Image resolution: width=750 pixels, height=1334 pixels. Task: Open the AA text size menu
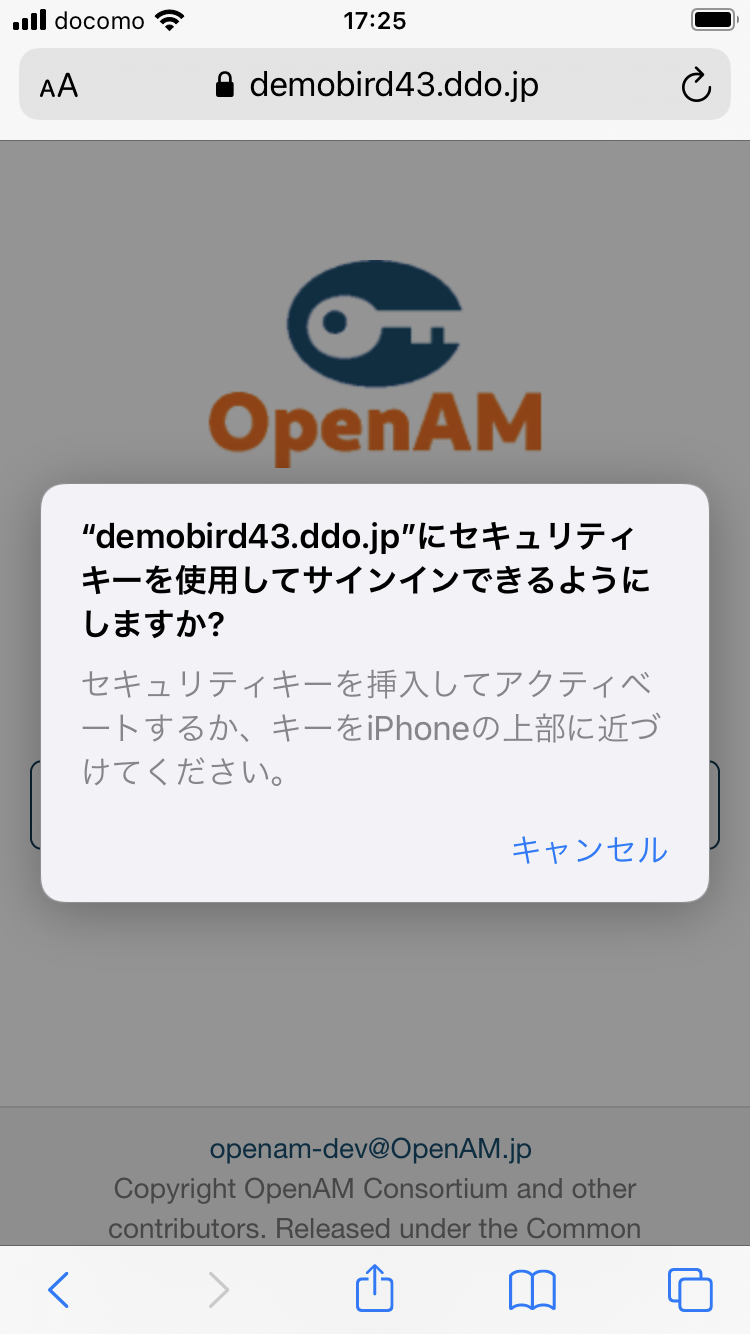pos(59,86)
